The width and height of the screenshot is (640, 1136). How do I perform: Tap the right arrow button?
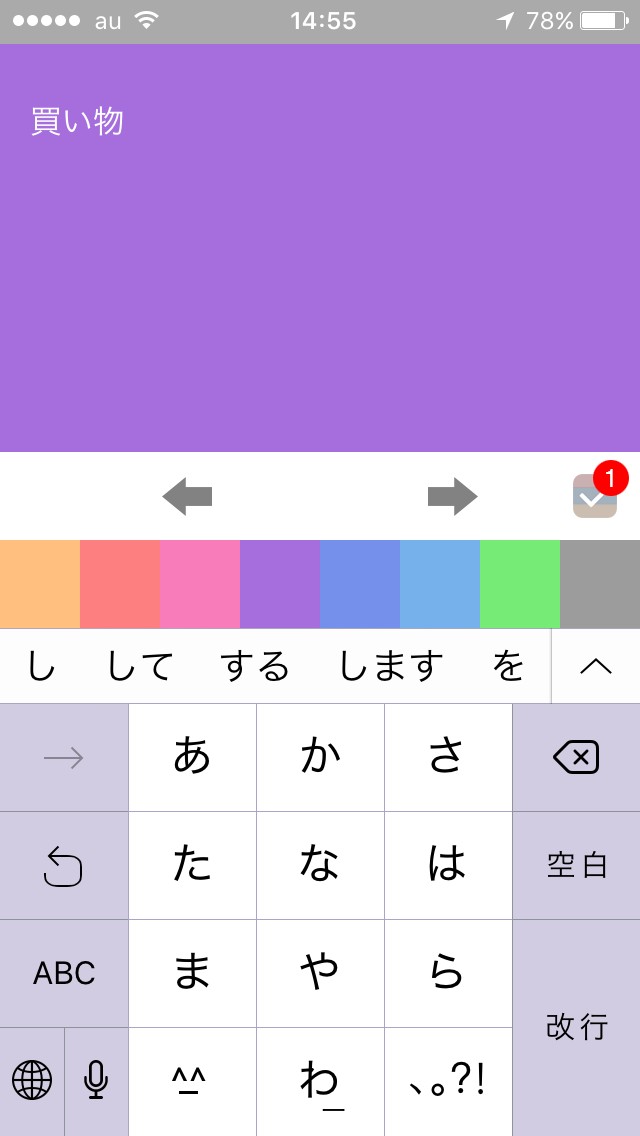click(x=452, y=496)
